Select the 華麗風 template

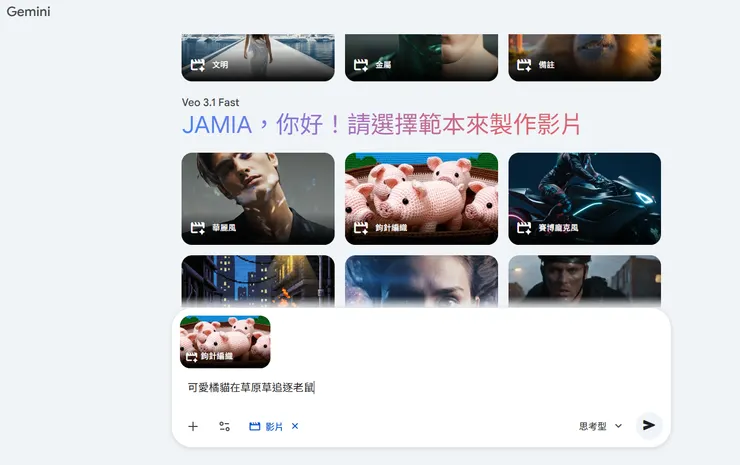pyautogui.click(x=258, y=198)
